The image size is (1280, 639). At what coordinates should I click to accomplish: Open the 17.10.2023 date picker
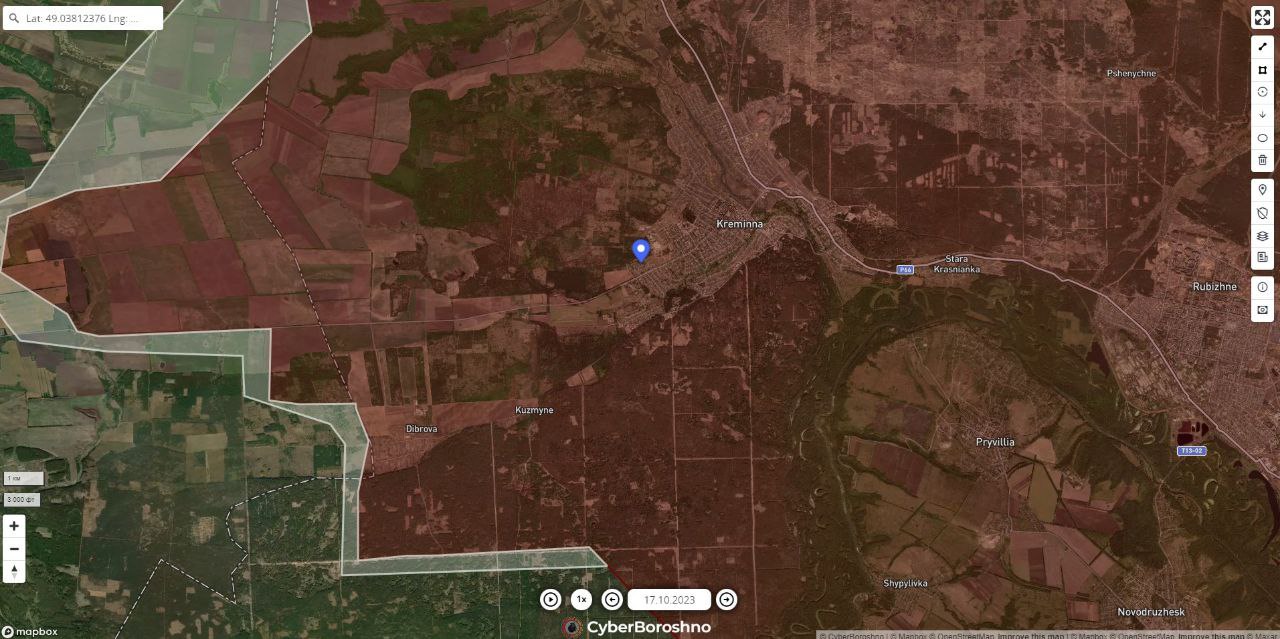tap(669, 600)
